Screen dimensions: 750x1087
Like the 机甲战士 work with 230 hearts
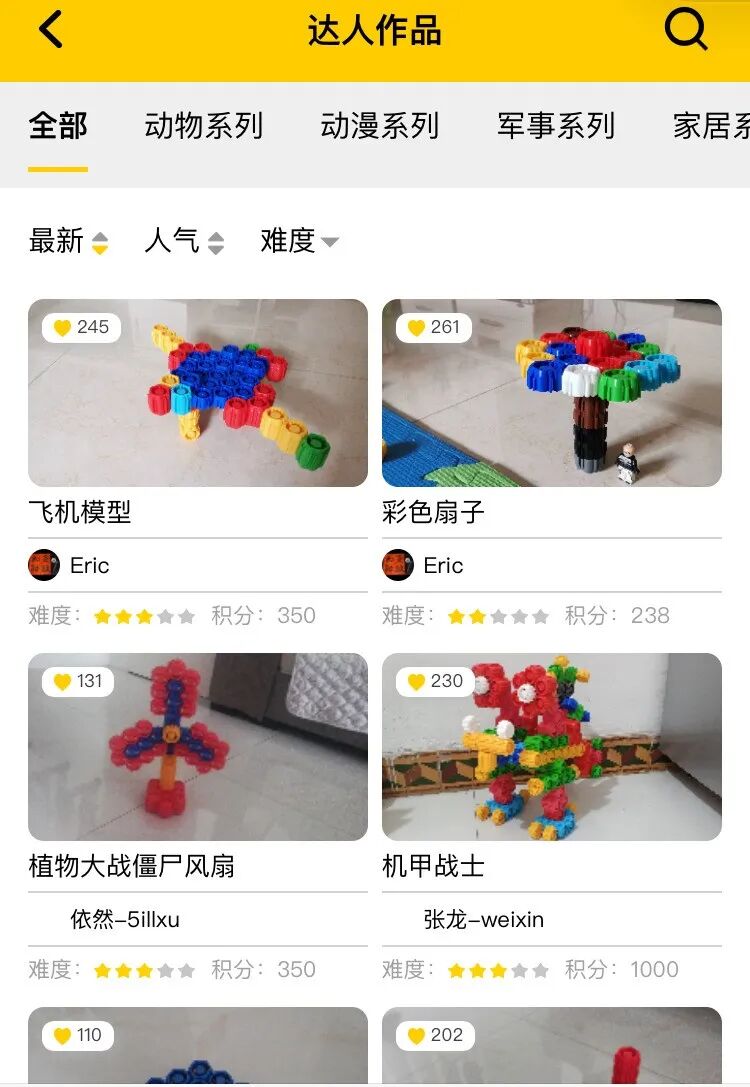[x=435, y=681]
